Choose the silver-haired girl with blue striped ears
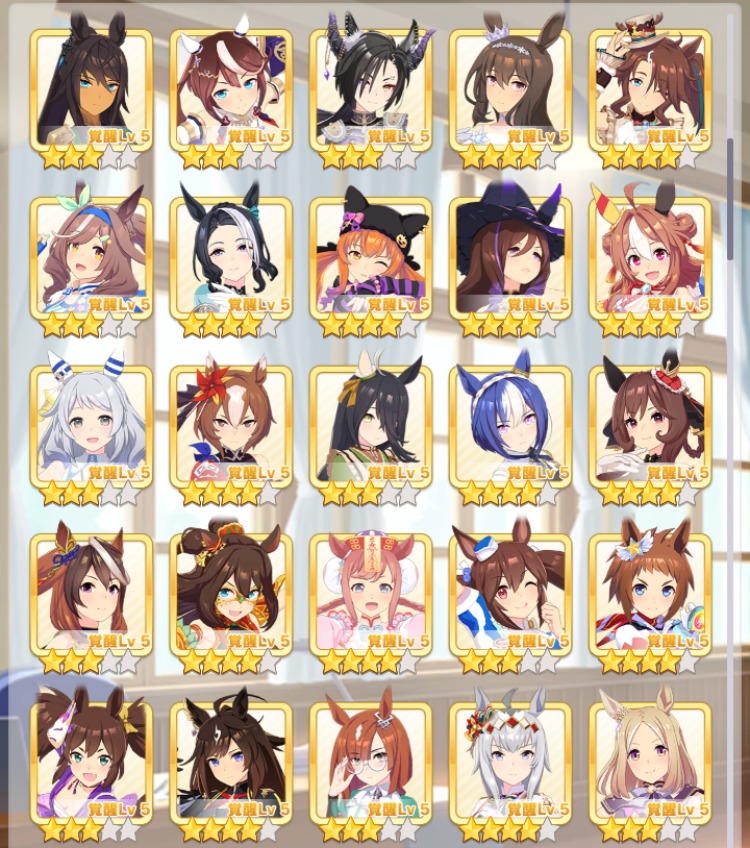 [91, 426]
